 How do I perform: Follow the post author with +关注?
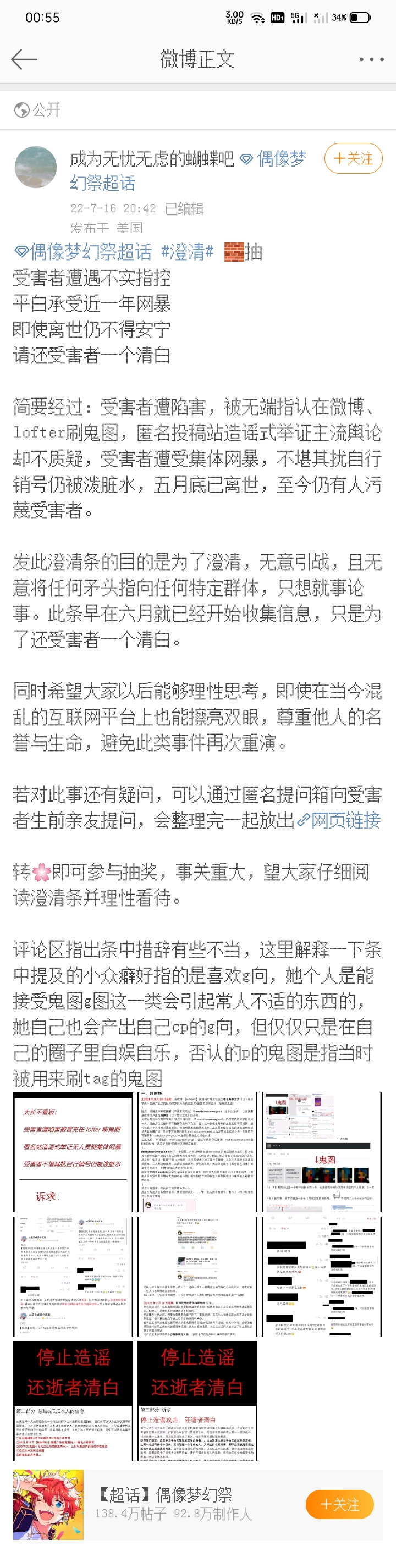353,158
